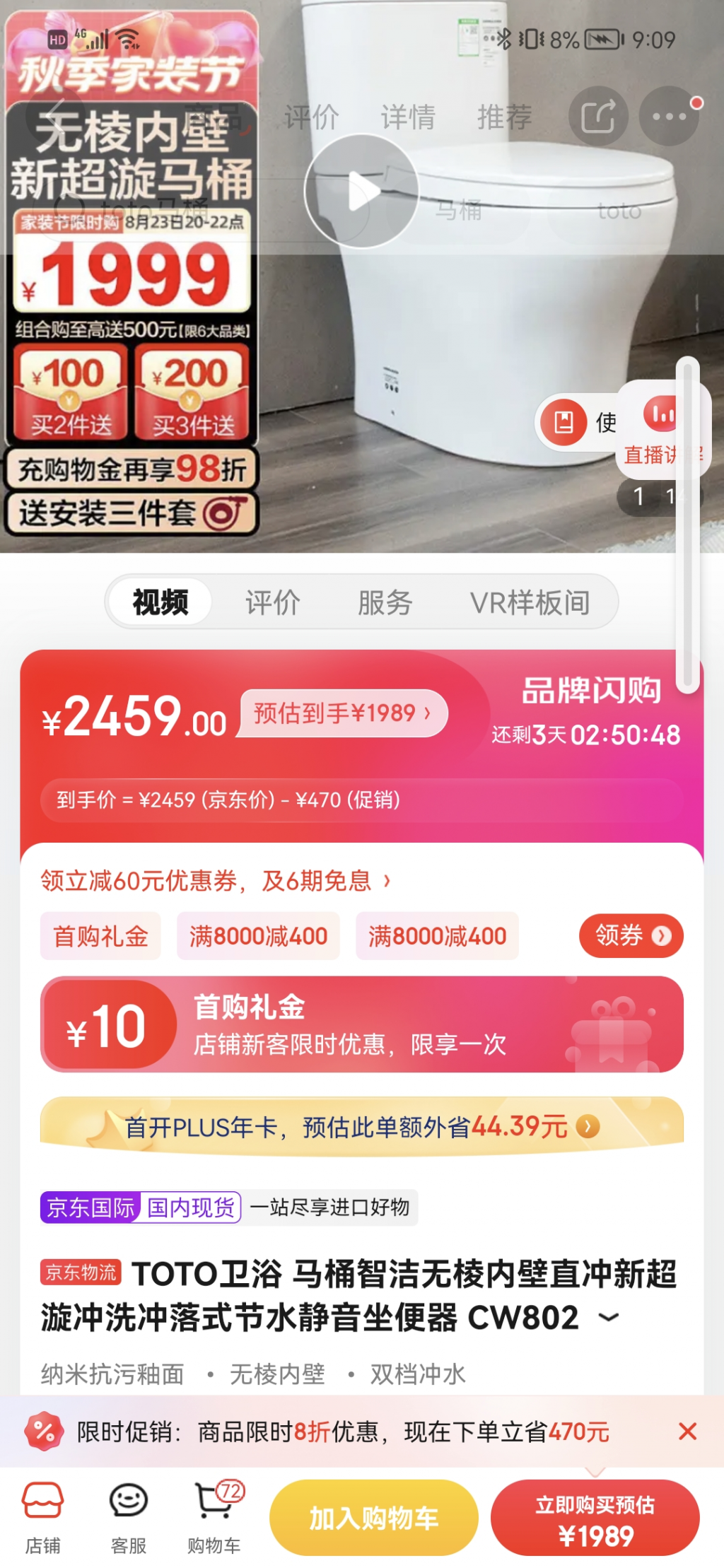Play the product video
This screenshot has width=724, height=1568.
pyautogui.click(x=361, y=192)
